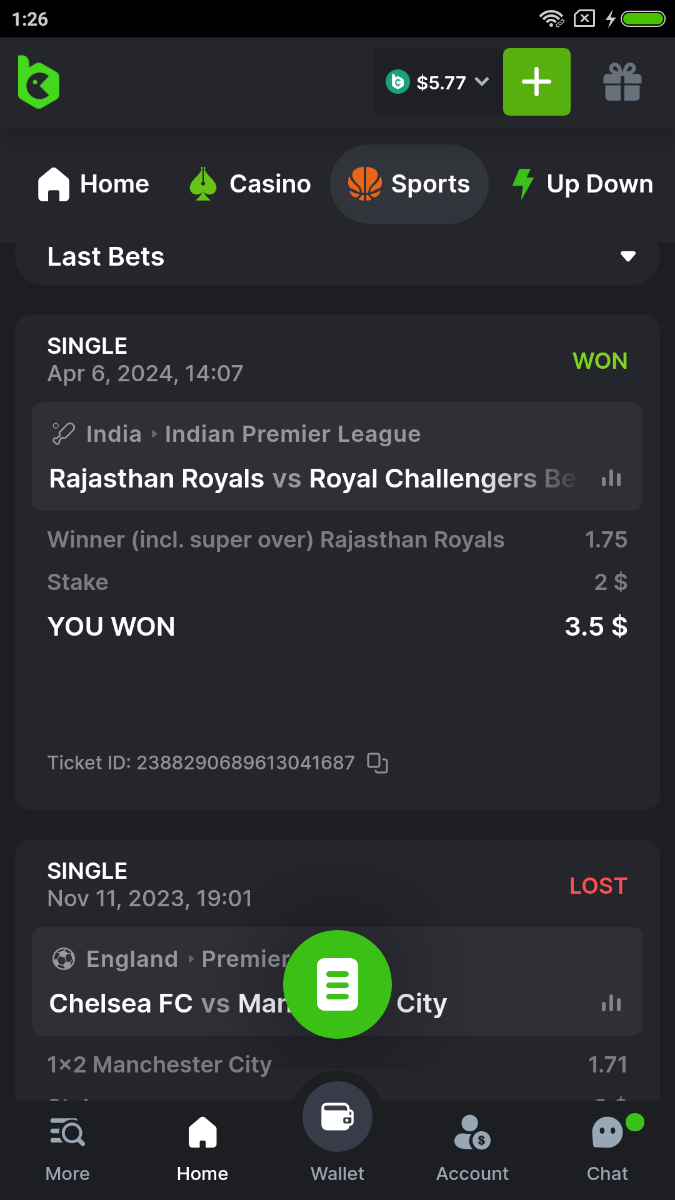Open the green betslip floating button
The width and height of the screenshot is (675, 1200).
click(337, 984)
